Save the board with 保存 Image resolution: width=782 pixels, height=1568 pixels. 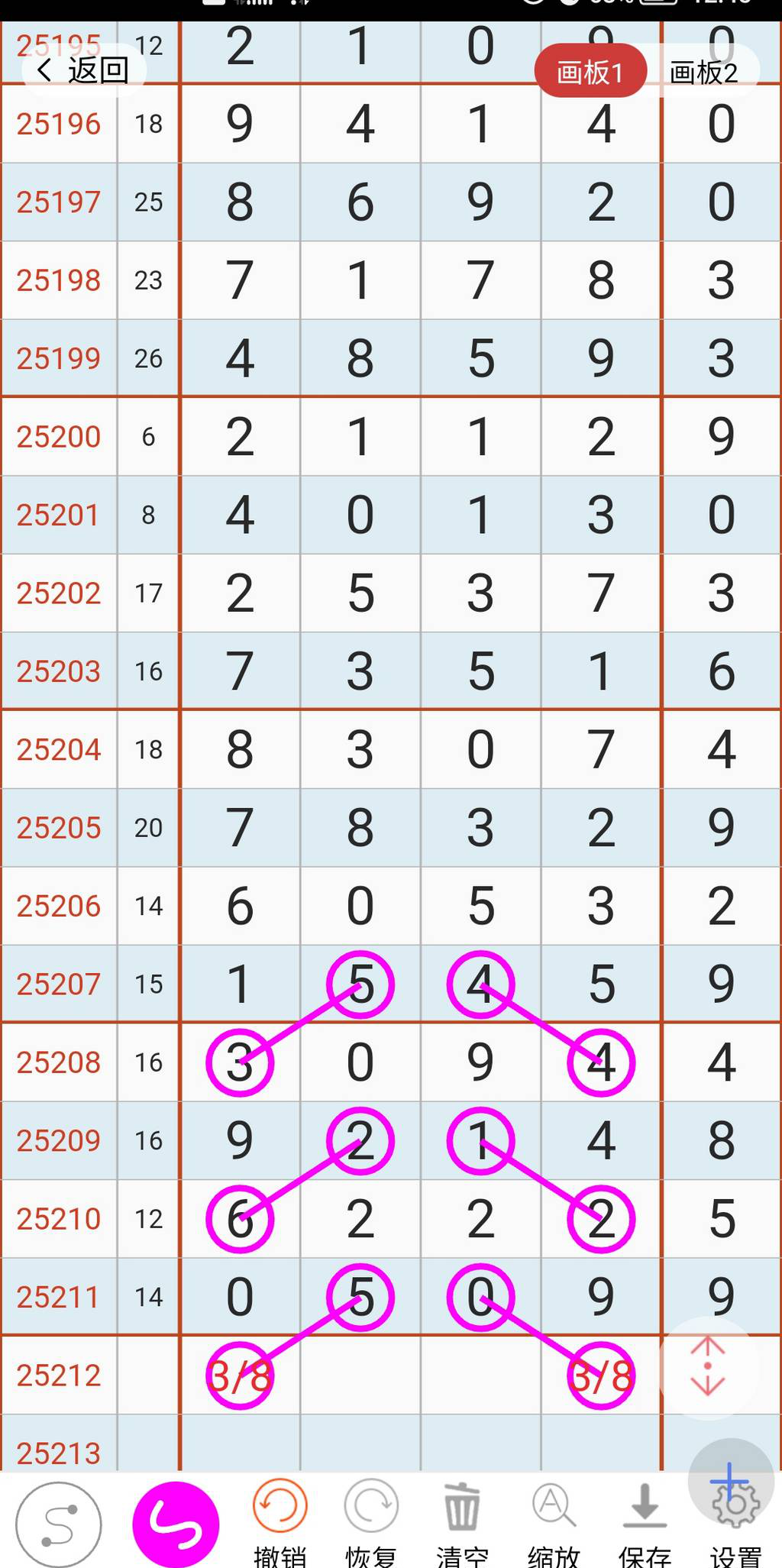645,1520
